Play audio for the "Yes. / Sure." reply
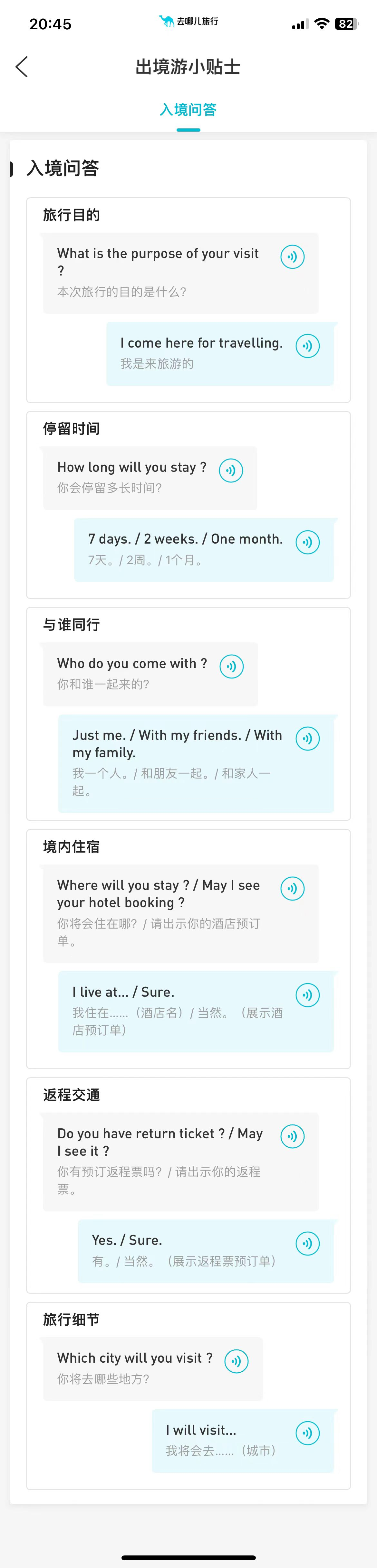Image resolution: width=377 pixels, height=1568 pixels. (x=308, y=1243)
